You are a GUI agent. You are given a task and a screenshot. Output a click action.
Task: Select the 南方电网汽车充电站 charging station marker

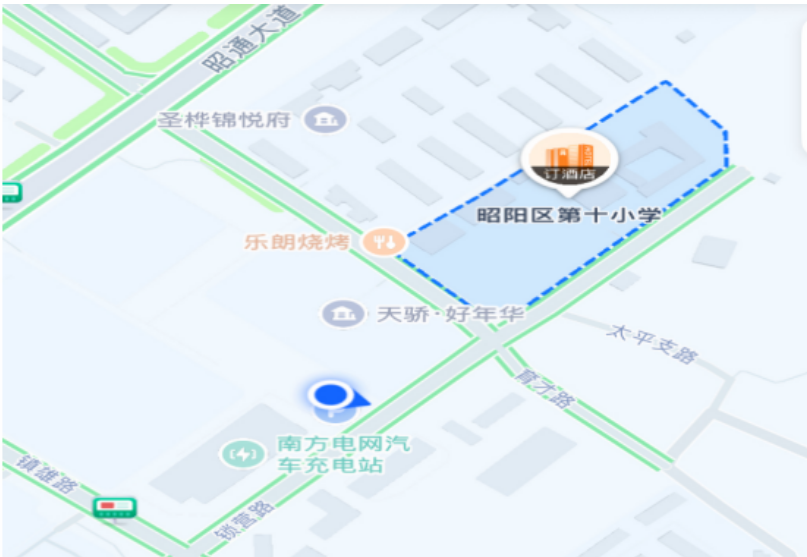click(x=242, y=455)
